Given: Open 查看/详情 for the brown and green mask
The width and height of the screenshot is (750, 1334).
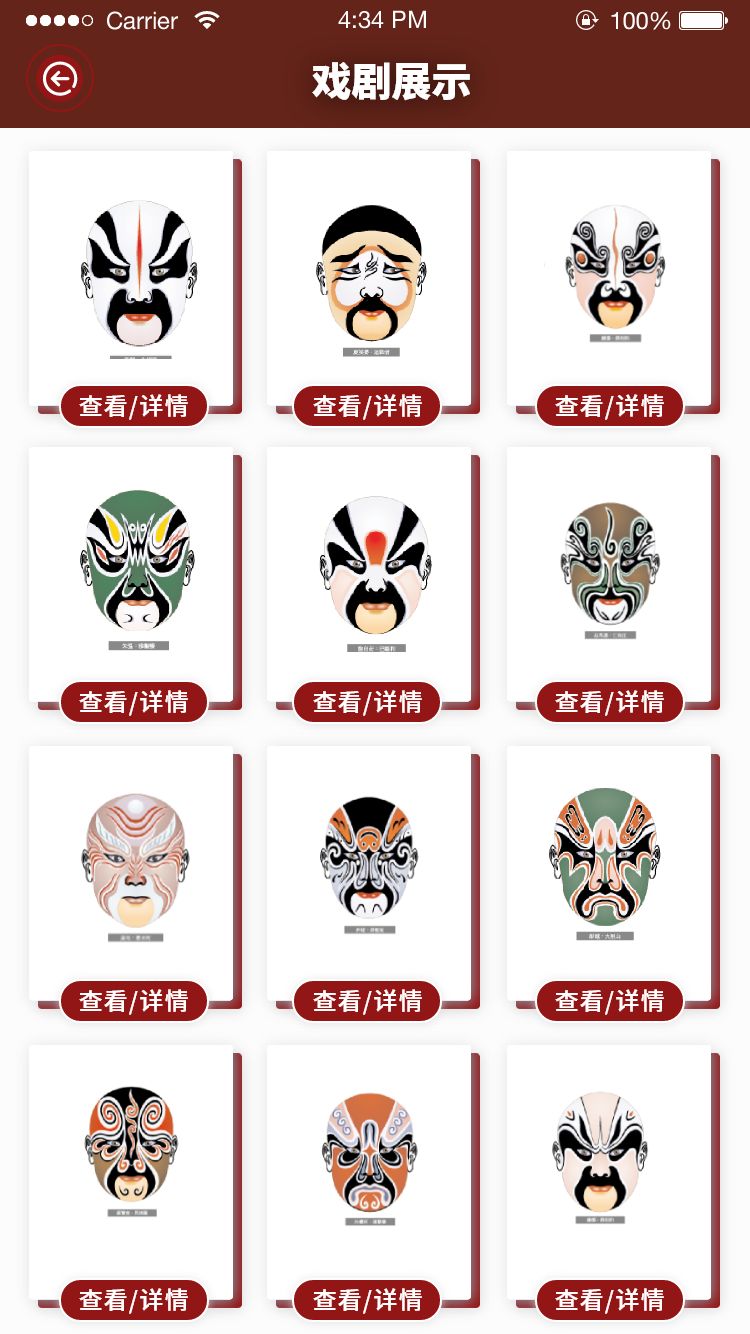Looking at the screenshot, I should (609, 702).
